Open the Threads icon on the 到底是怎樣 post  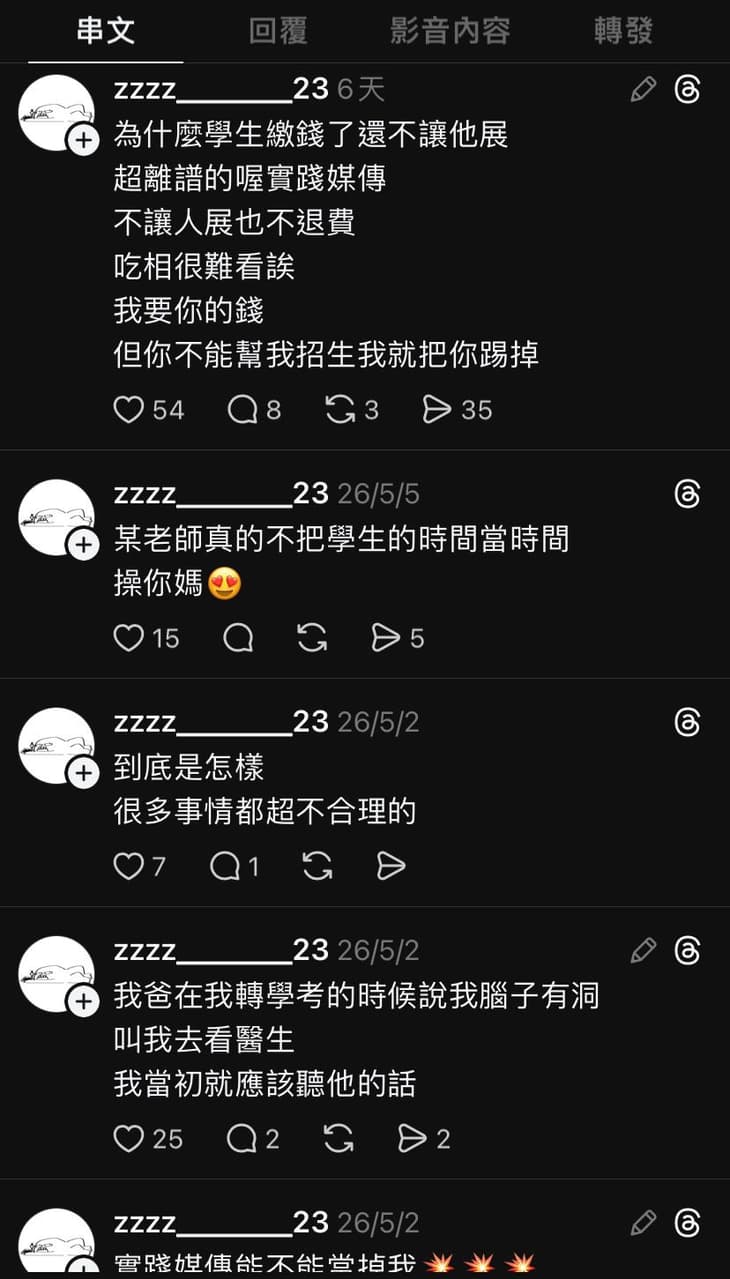click(688, 722)
